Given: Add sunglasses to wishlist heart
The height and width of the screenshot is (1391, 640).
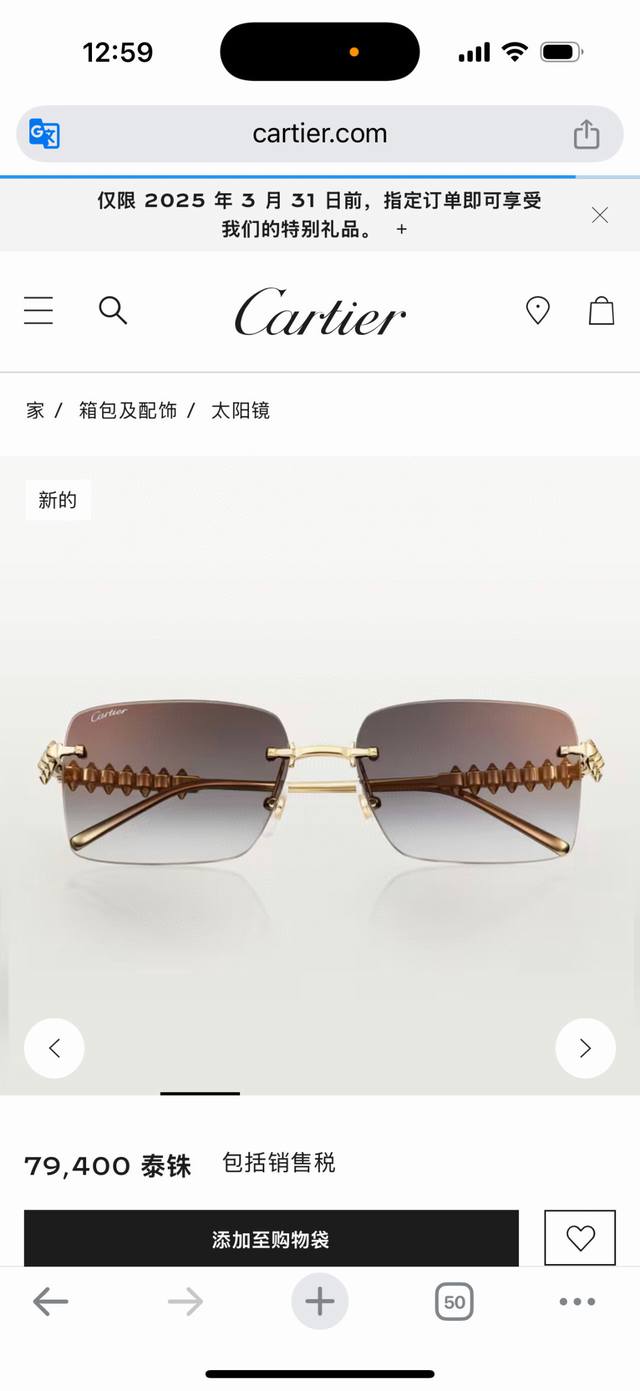Looking at the screenshot, I should [580, 1238].
